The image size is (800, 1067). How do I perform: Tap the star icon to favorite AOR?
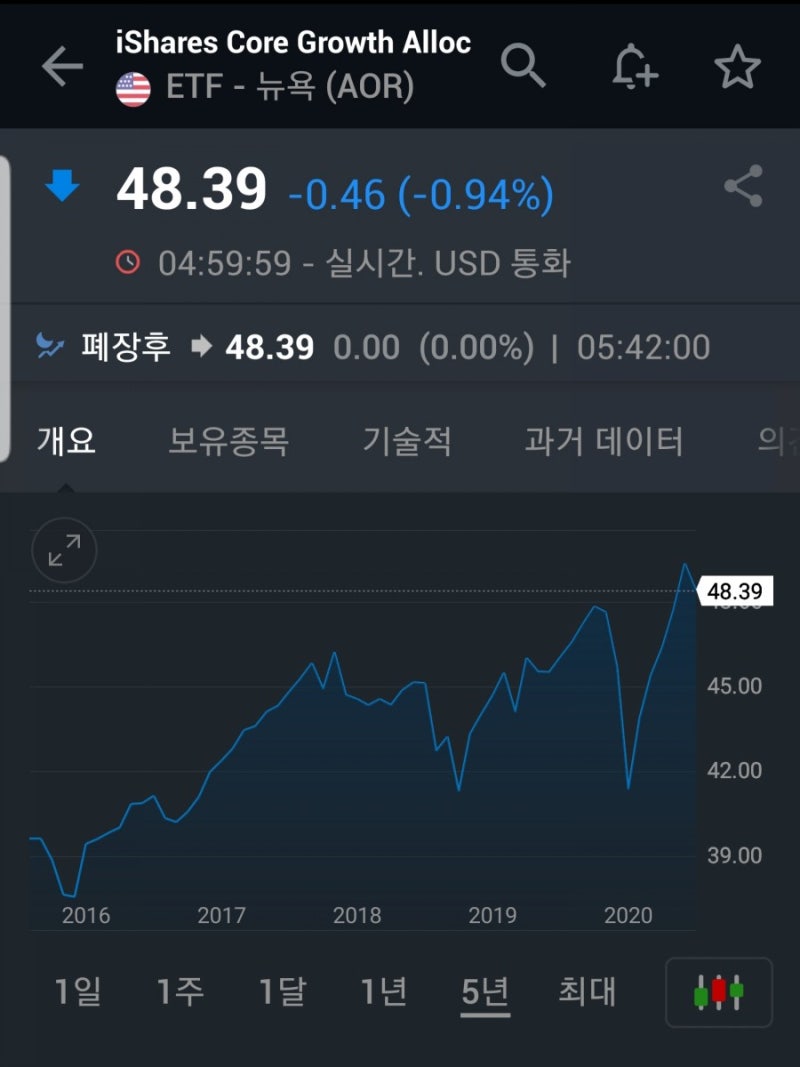[737, 64]
